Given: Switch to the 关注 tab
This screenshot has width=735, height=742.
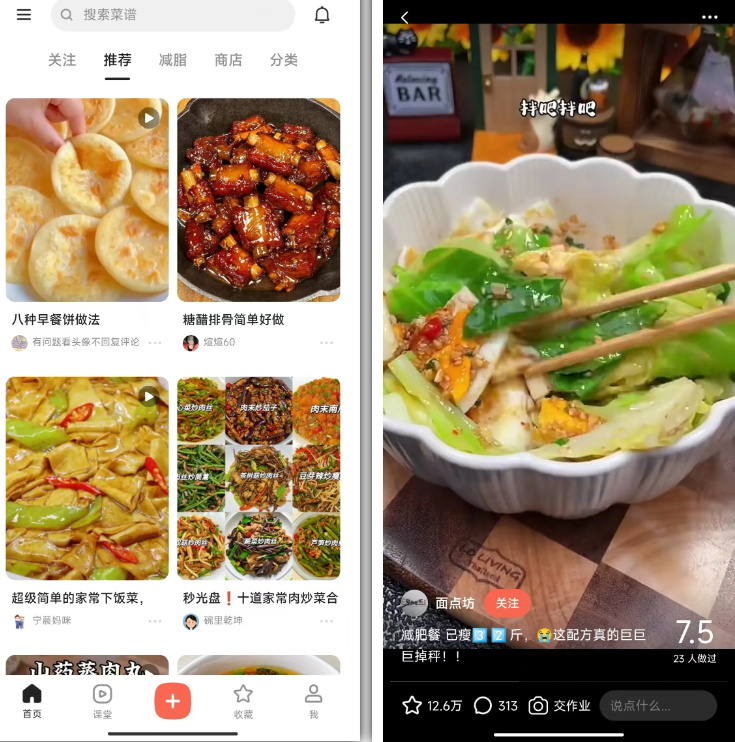Looking at the screenshot, I should coord(62,60).
